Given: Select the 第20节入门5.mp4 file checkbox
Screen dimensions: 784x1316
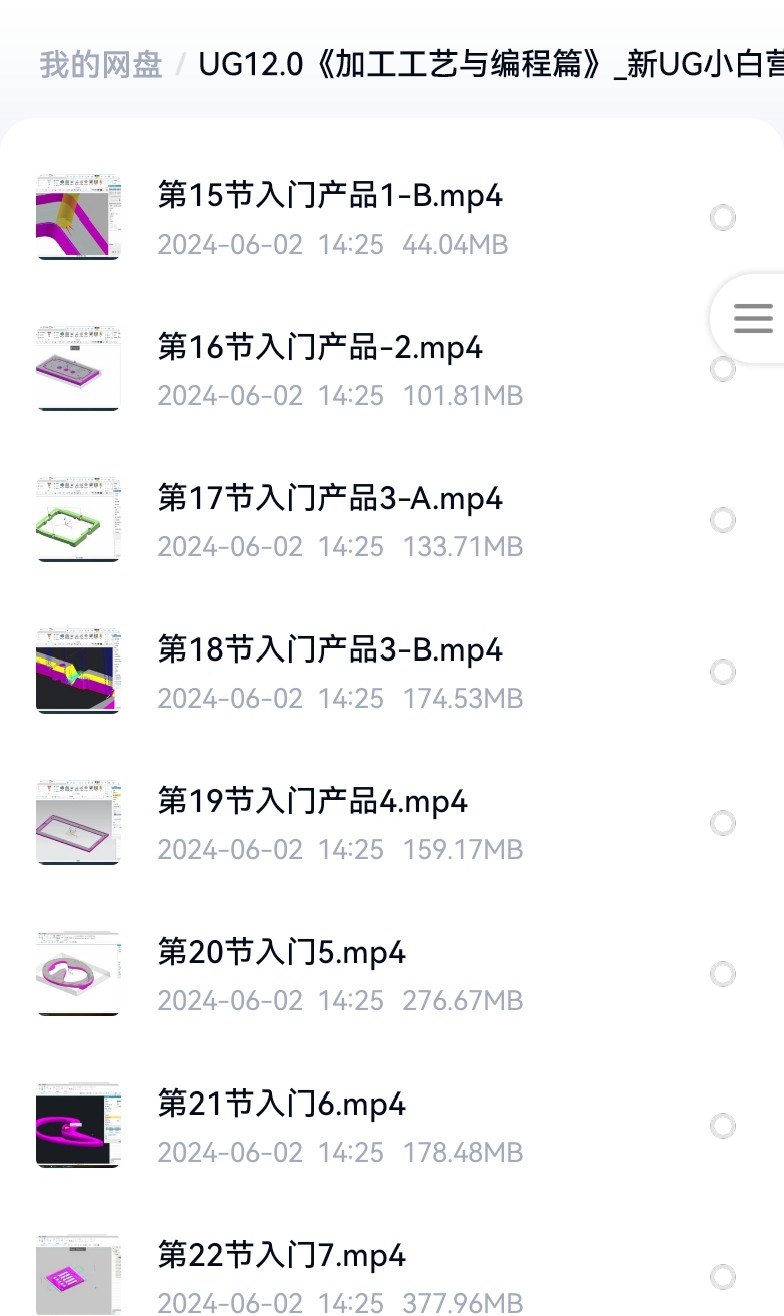Looking at the screenshot, I should coord(722,974).
